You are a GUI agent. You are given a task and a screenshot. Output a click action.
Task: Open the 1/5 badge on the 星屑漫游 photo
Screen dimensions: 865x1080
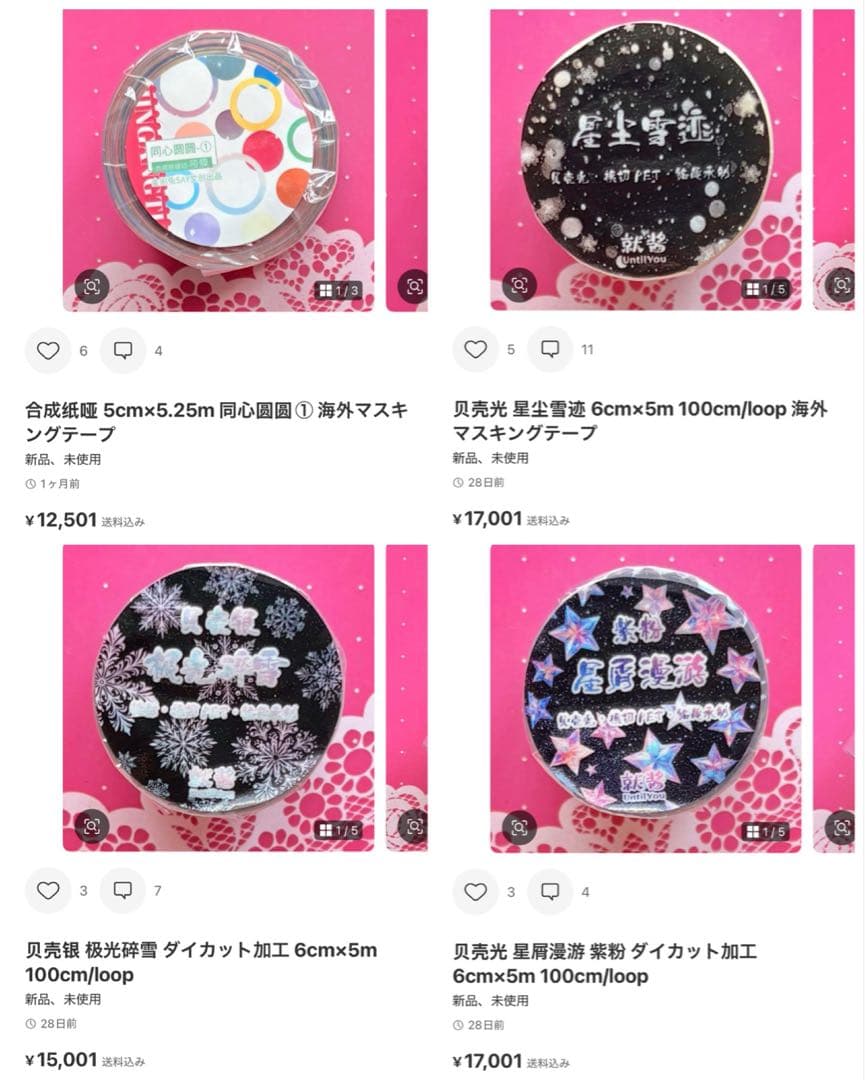764,832
